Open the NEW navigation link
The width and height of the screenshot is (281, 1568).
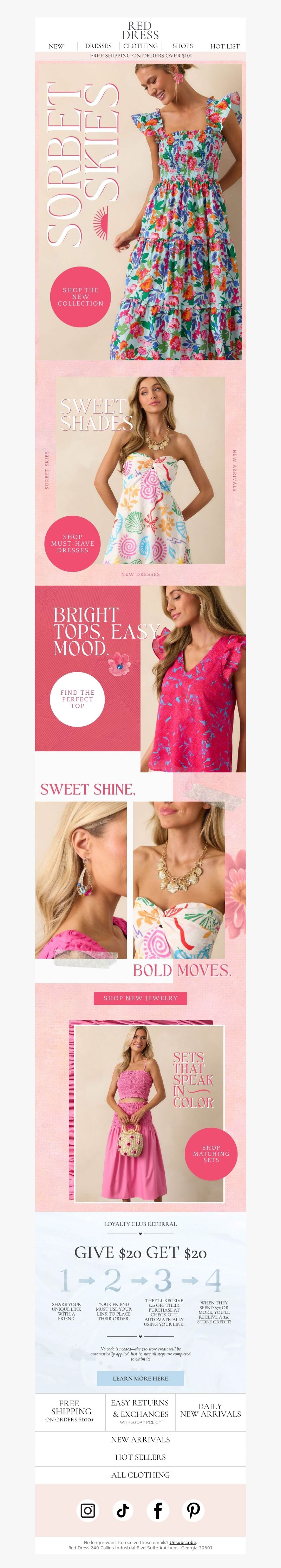tap(56, 46)
